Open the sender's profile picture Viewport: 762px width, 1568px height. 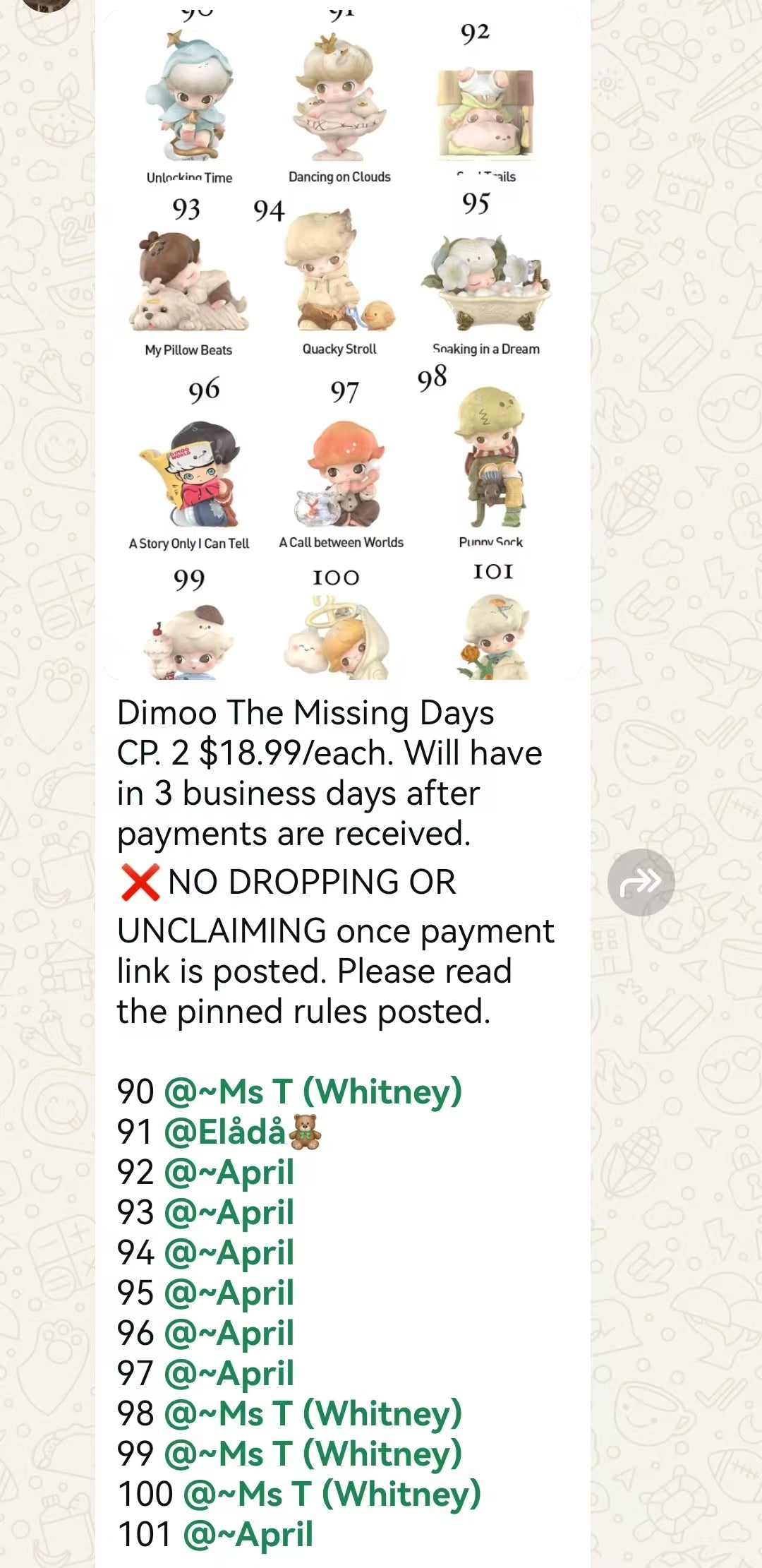[47, 4]
